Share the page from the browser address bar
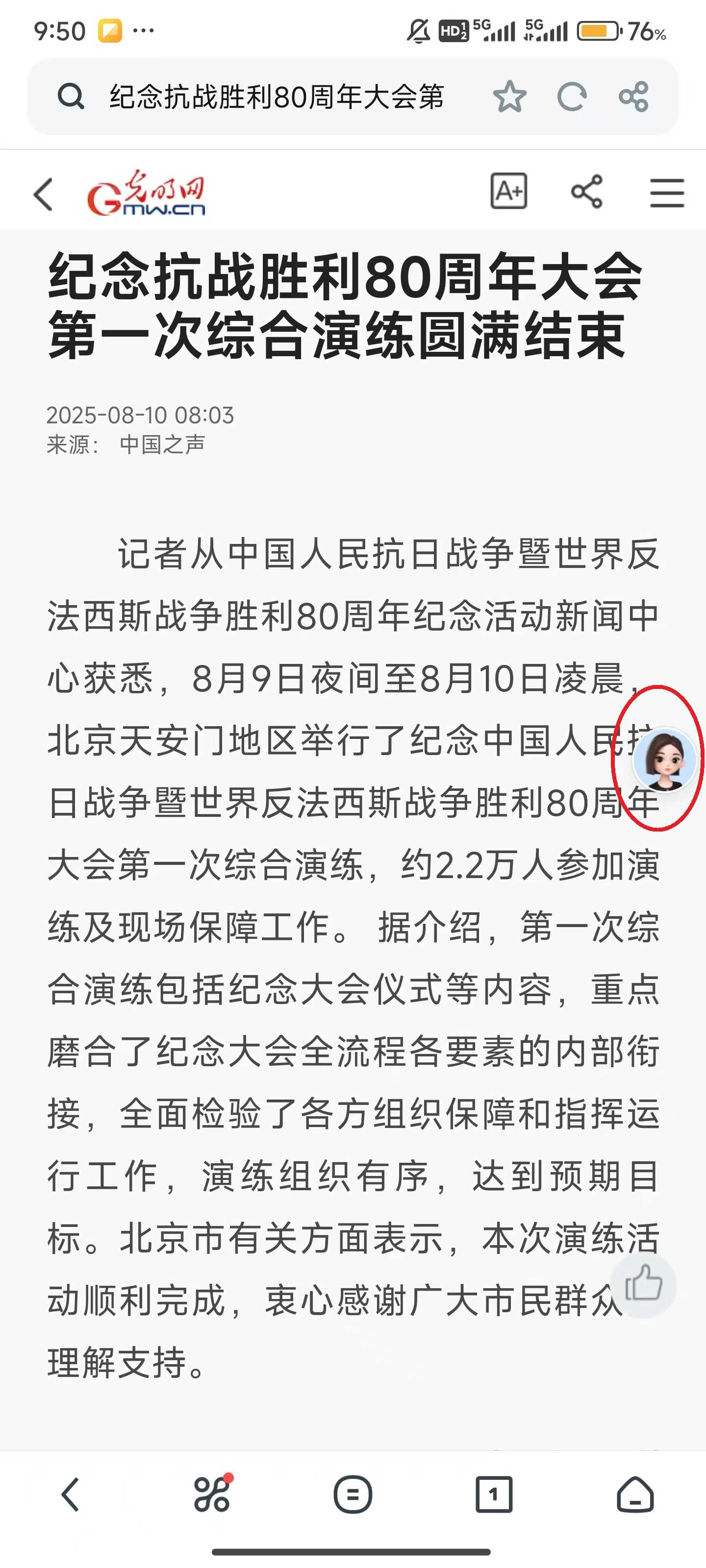Viewport: 706px width, 1568px height. (633, 97)
